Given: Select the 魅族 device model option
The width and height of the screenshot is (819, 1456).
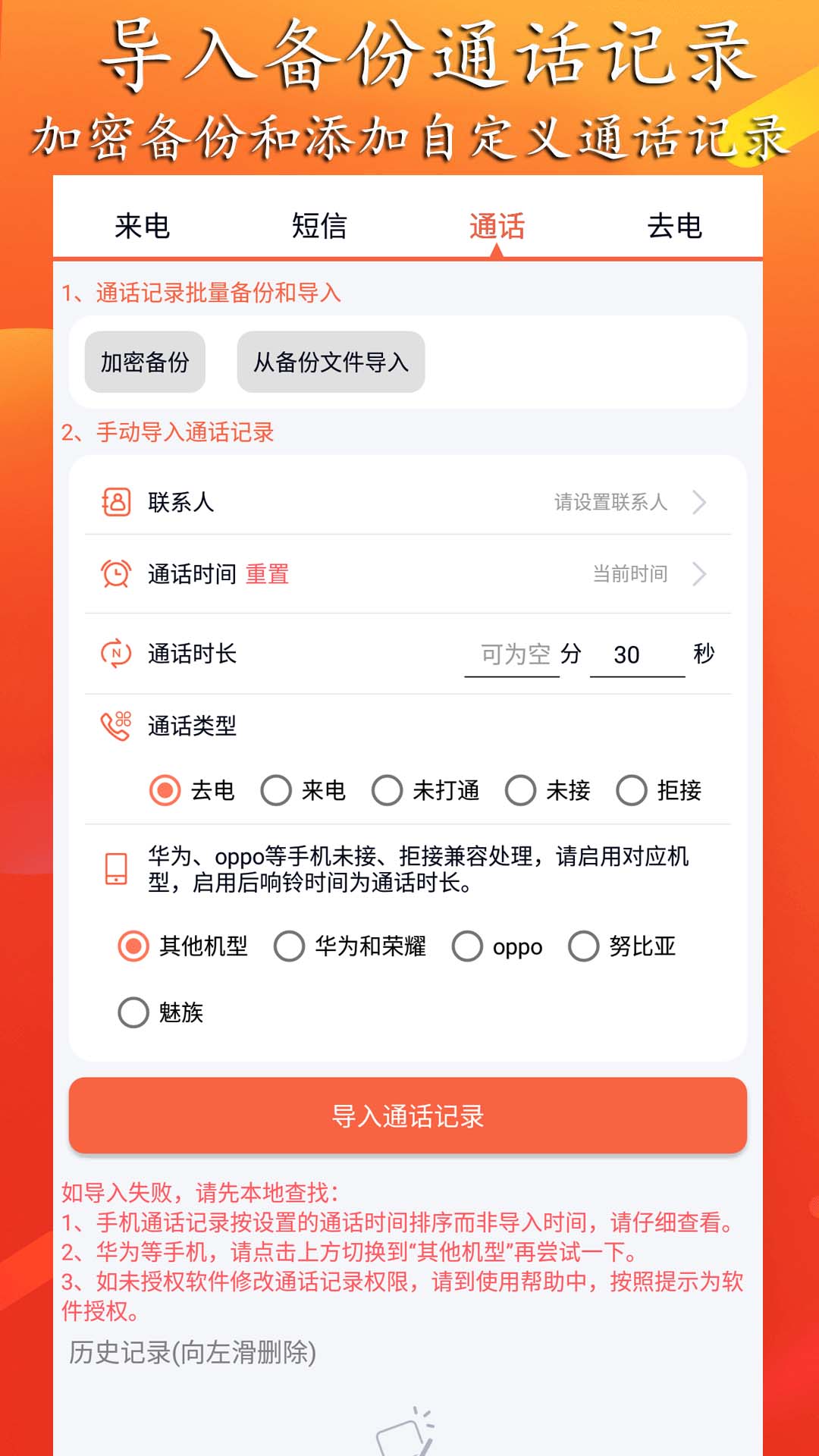Looking at the screenshot, I should tap(134, 1012).
